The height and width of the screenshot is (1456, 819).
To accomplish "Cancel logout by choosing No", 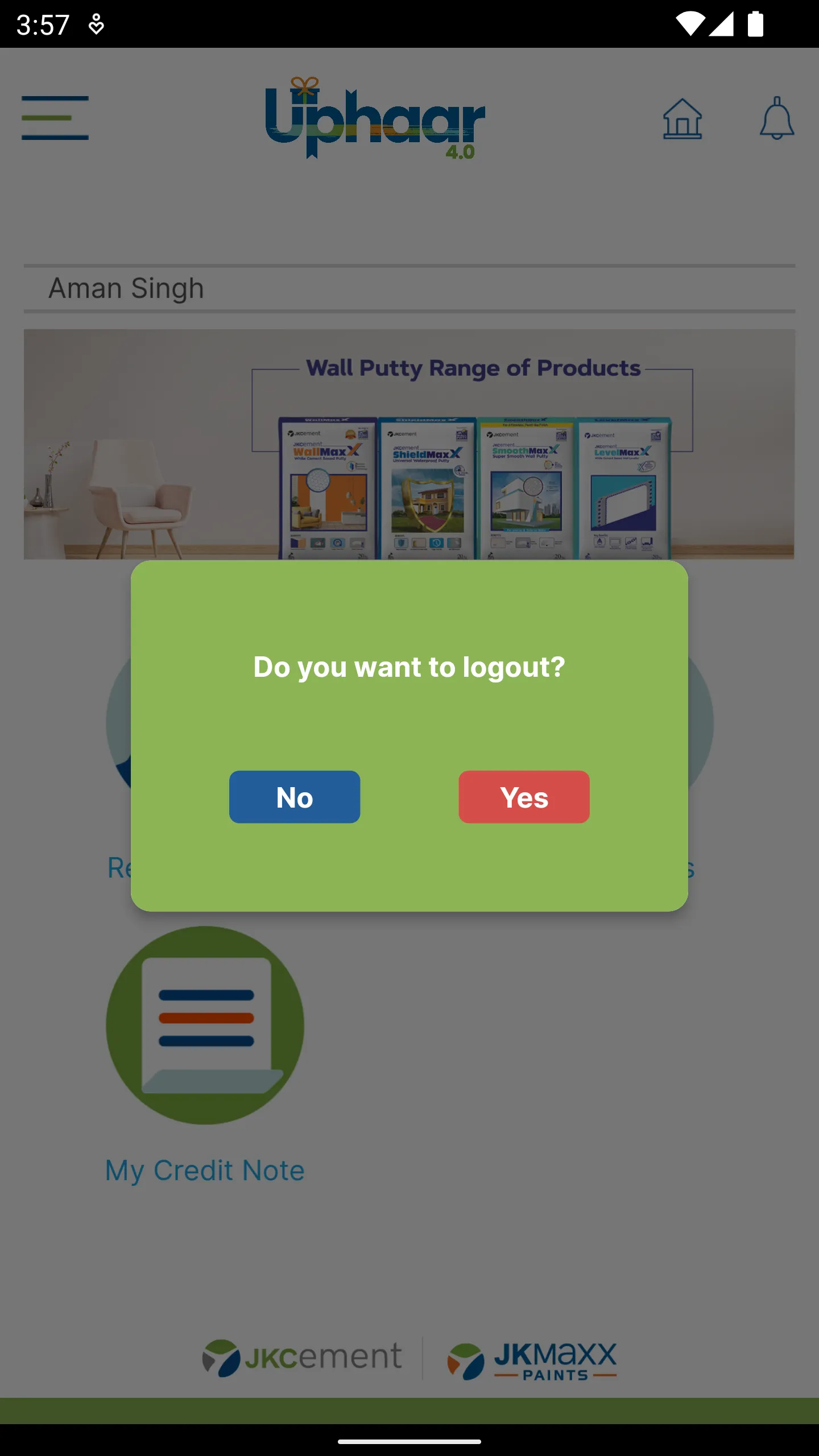I will coord(295,797).
